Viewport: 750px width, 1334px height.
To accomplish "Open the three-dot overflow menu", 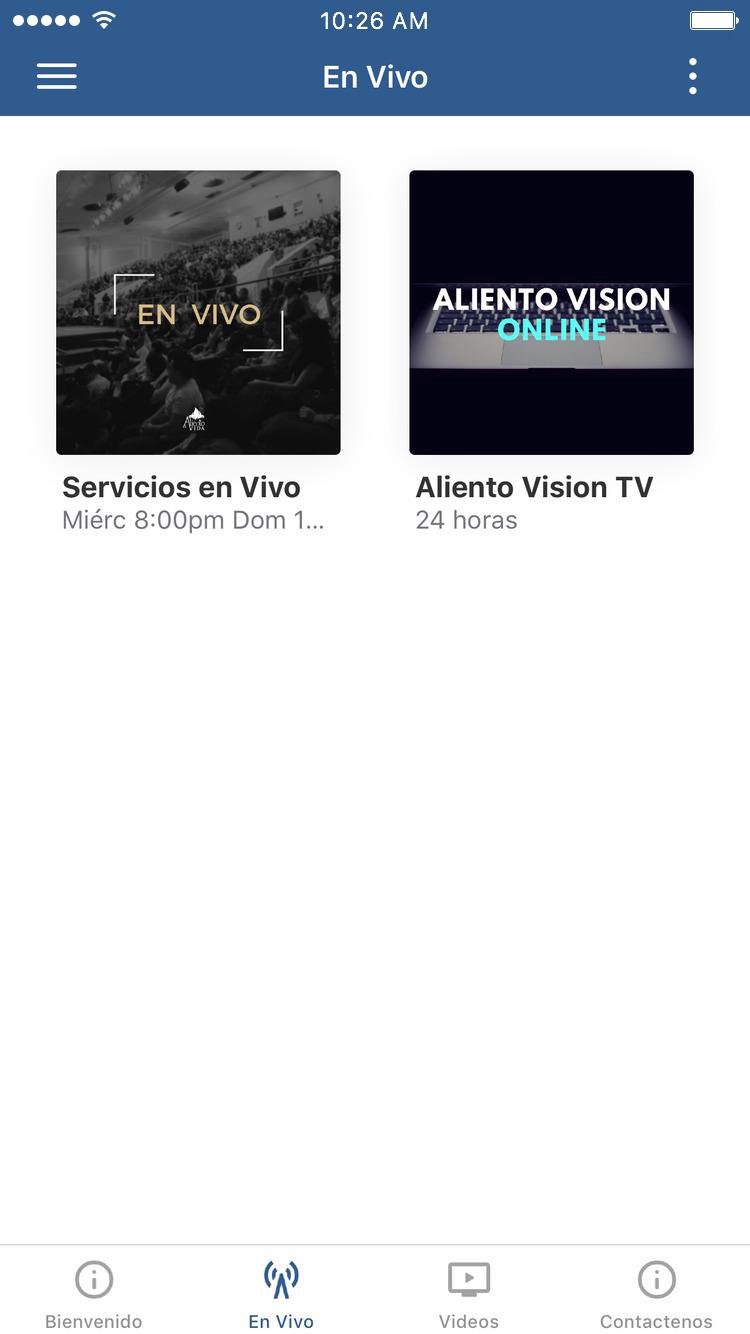I will coord(692,77).
